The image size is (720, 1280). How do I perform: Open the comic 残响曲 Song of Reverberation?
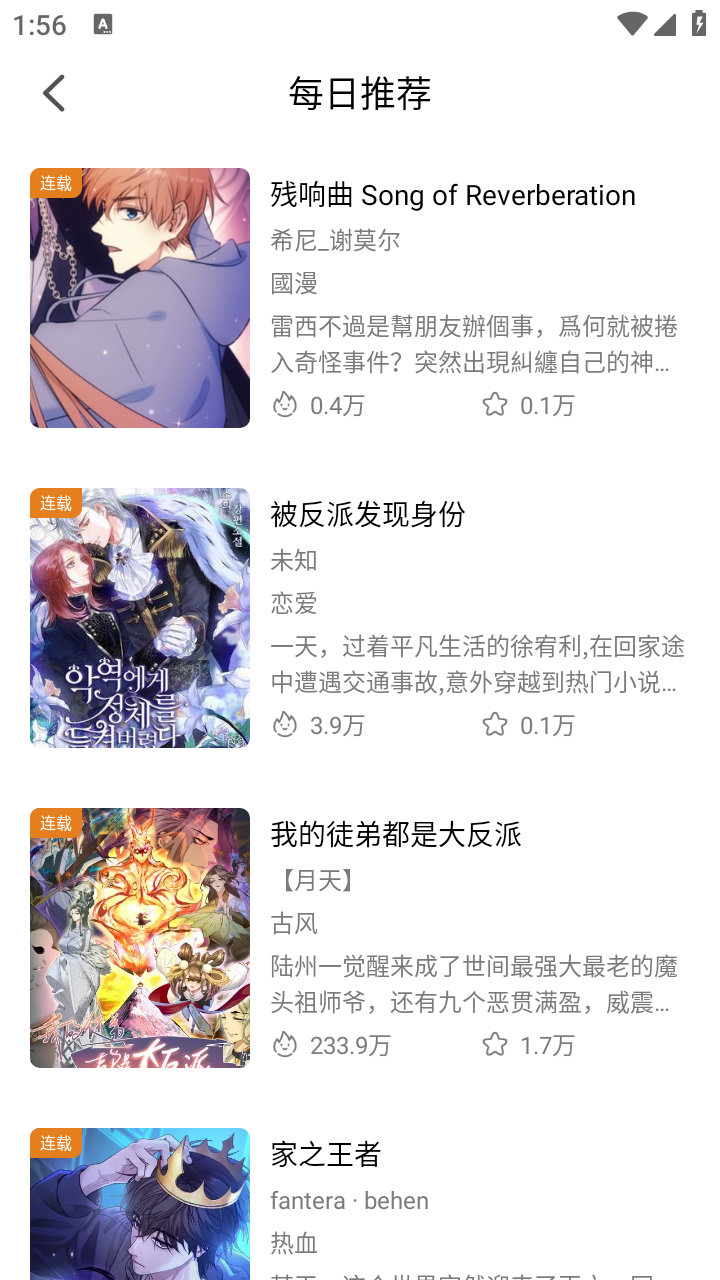point(452,195)
